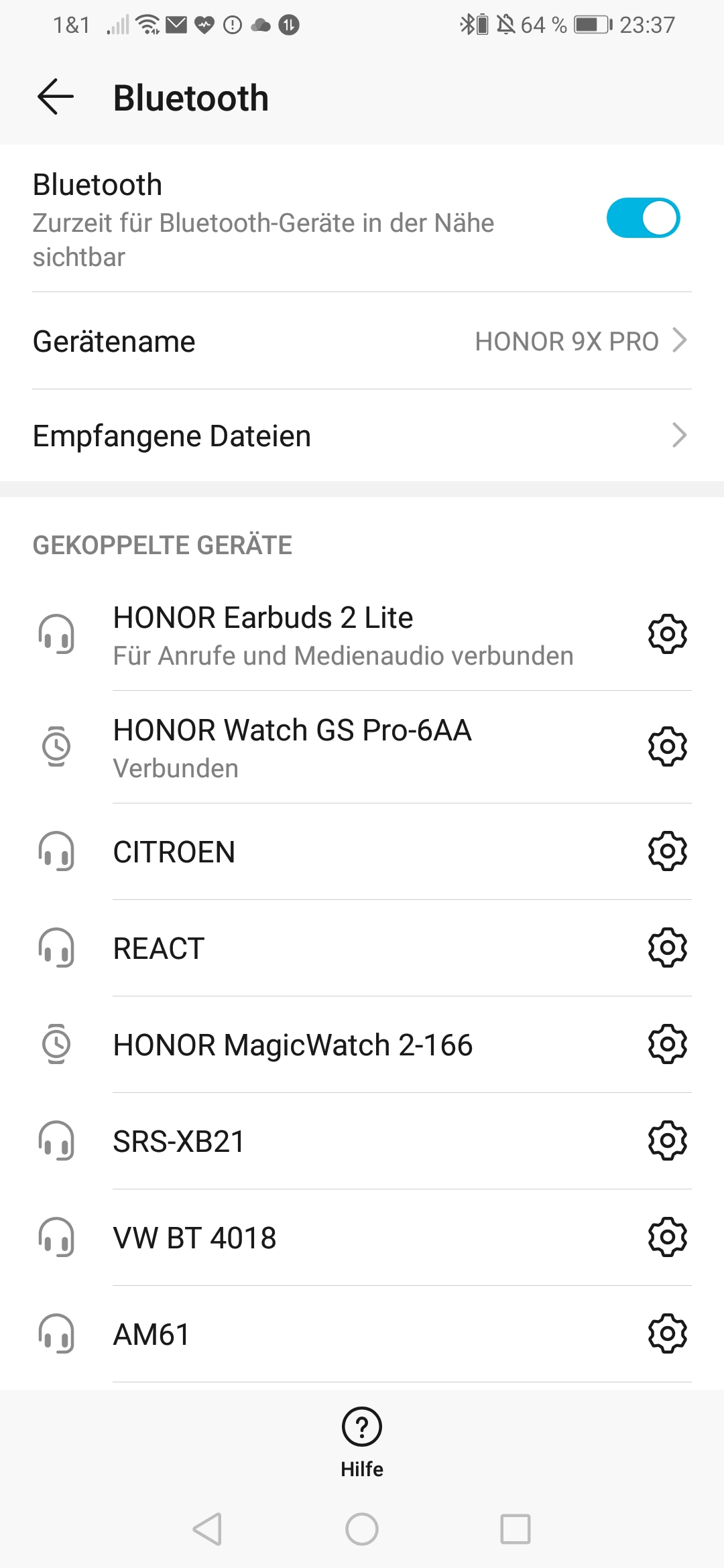Open settings gear for REACT device

(667, 947)
